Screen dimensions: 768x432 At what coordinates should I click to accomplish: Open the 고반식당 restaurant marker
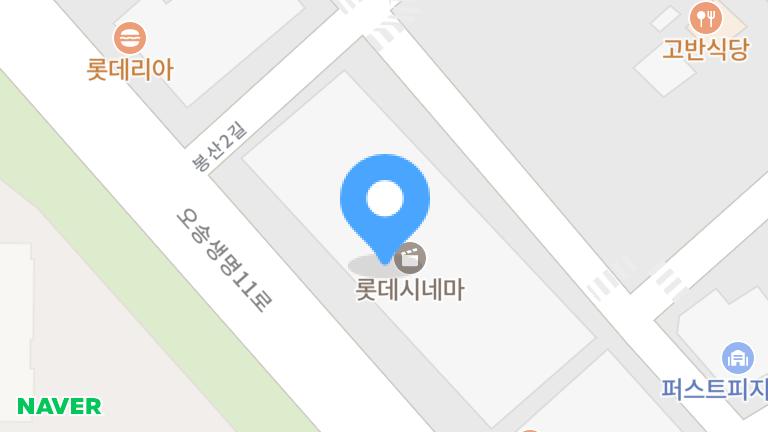point(706,17)
